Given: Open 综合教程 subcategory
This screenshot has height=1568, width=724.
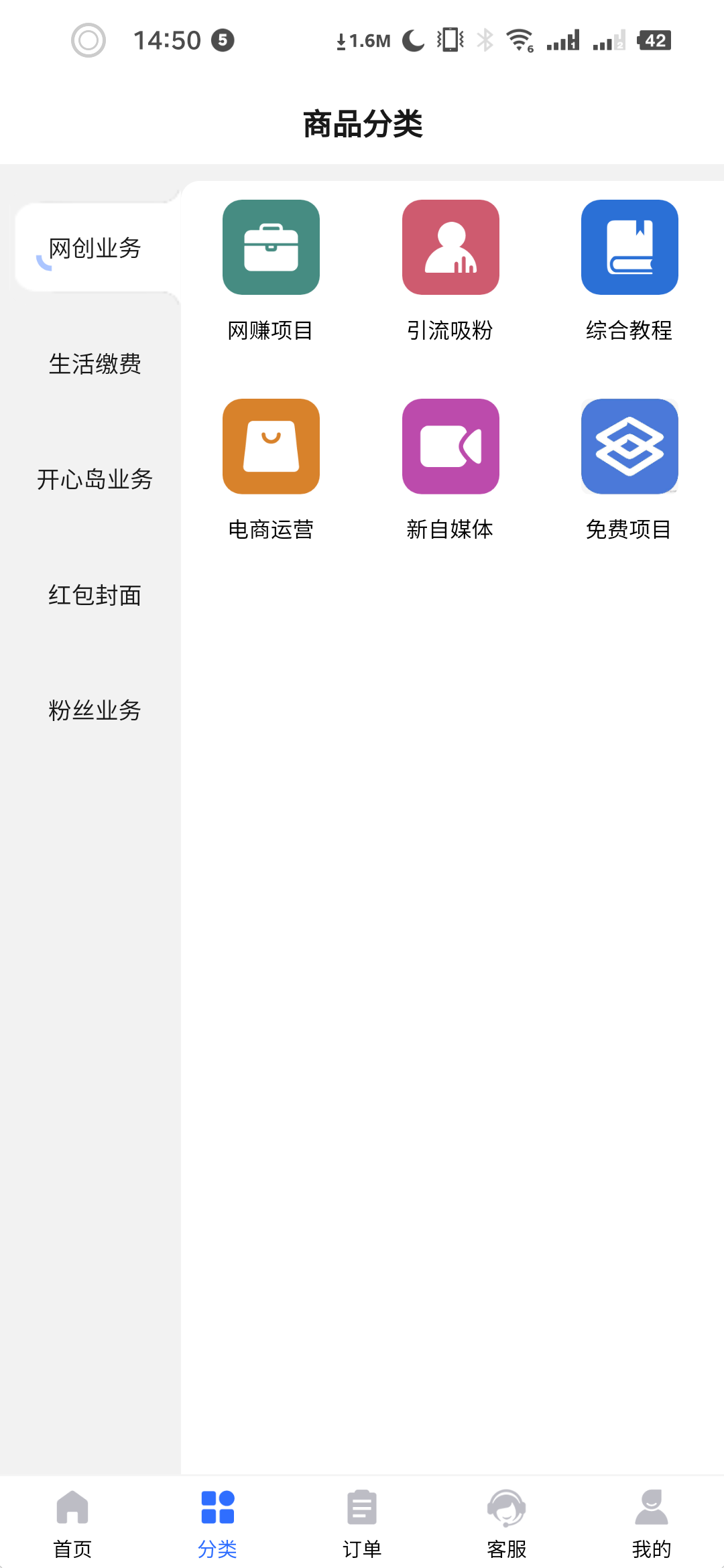Looking at the screenshot, I should [x=629, y=268].
